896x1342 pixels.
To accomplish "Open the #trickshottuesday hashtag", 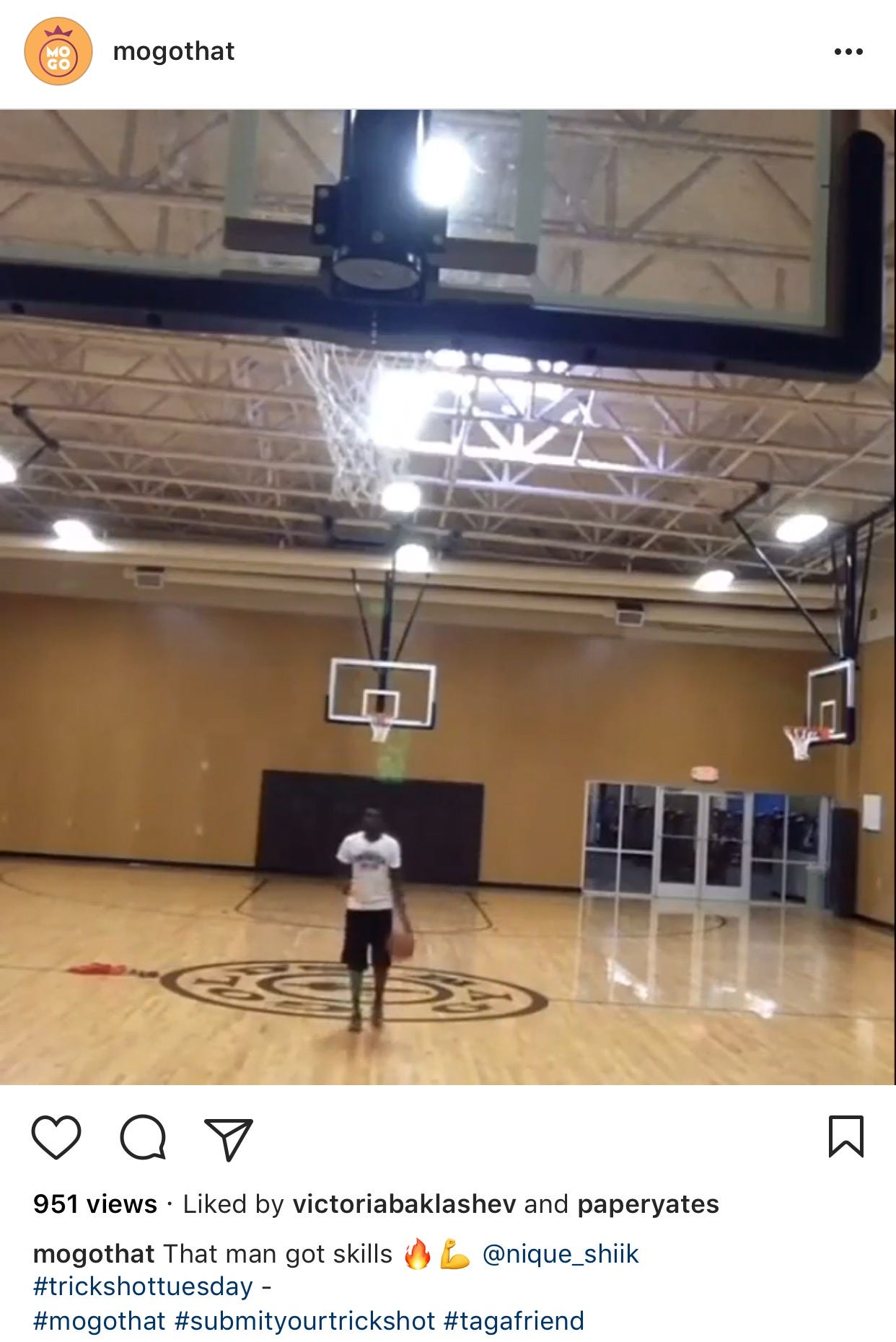I will pos(143,1287).
